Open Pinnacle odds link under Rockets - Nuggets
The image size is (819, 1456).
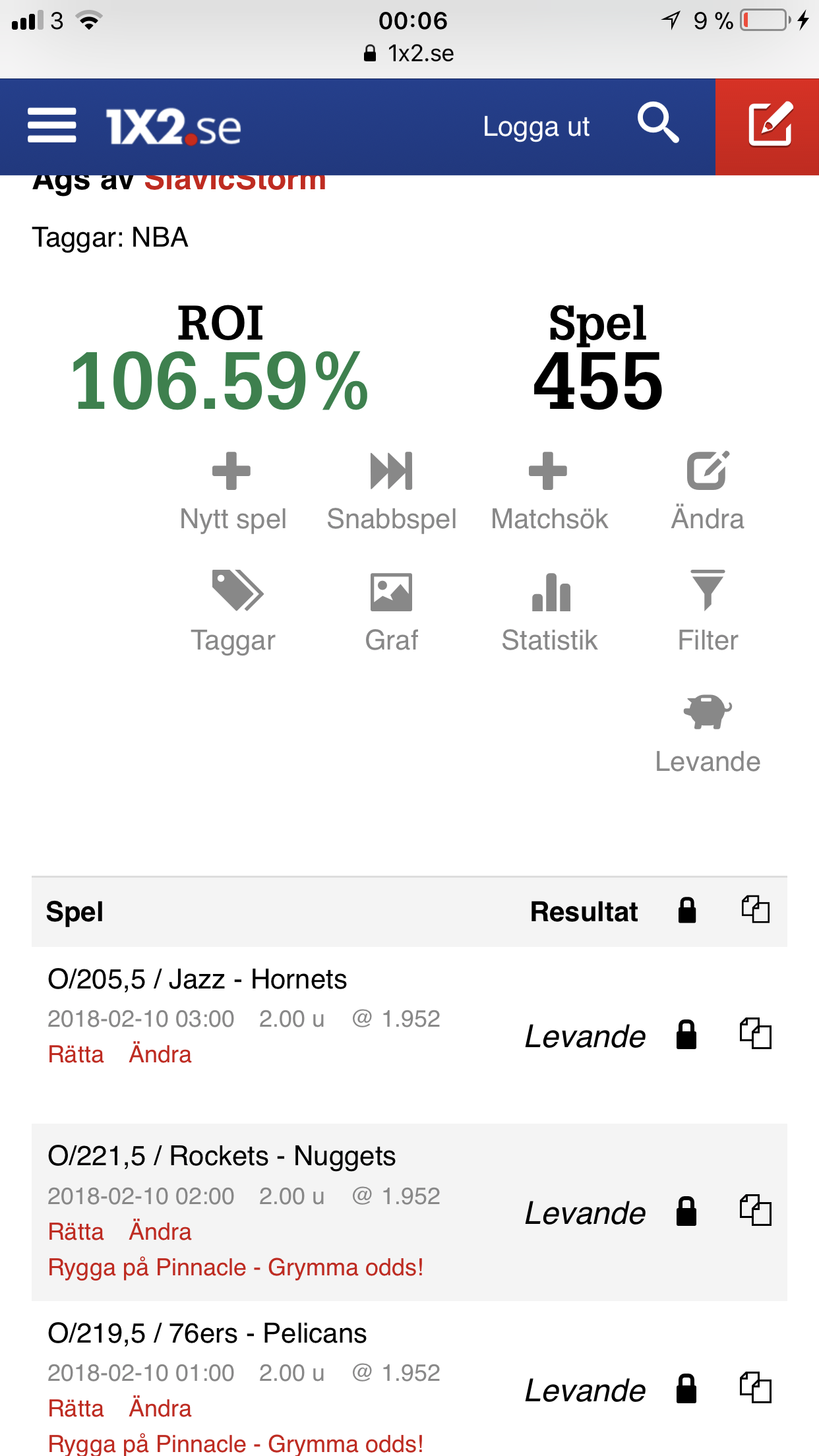click(235, 1267)
